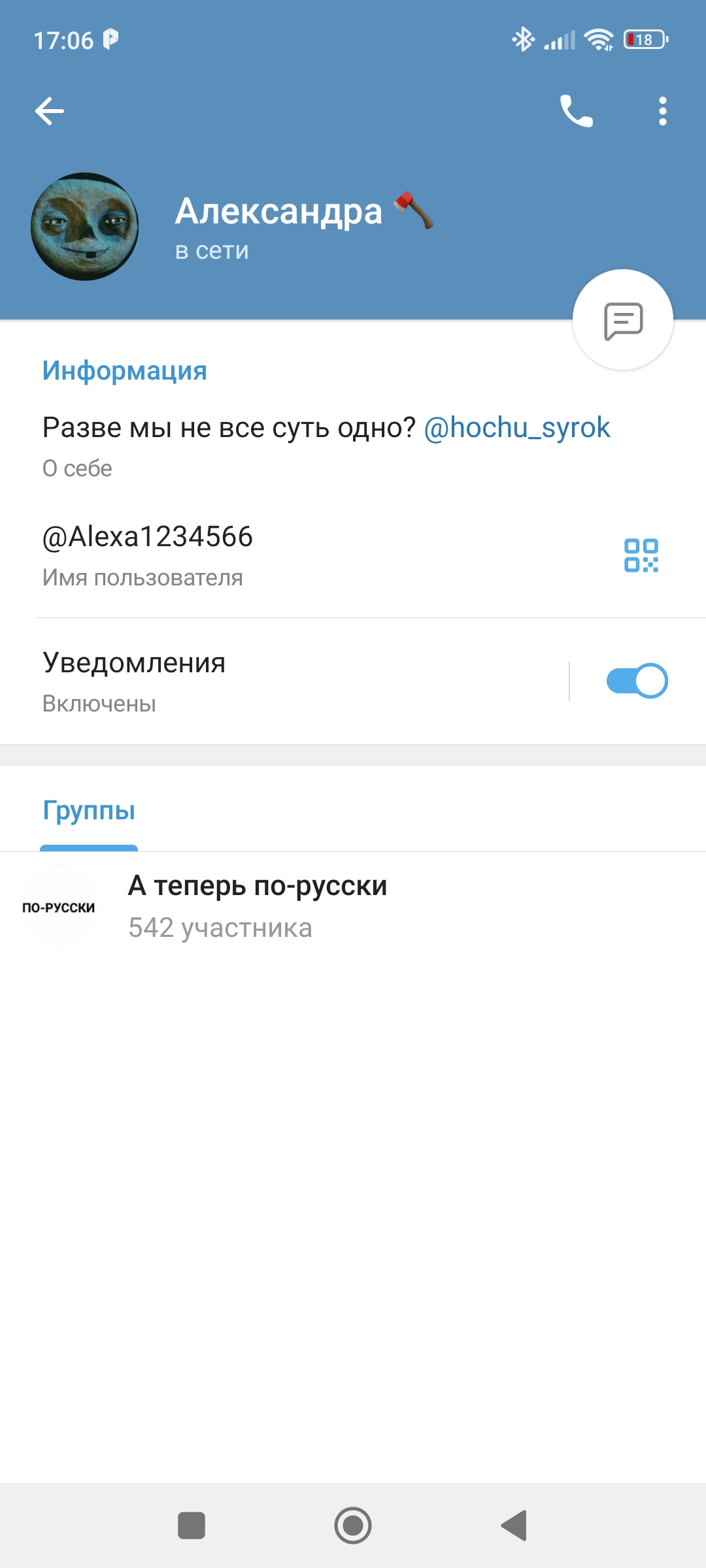The width and height of the screenshot is (706, 1568).
Task: Open recent apps from navigation bar
Action: (x=192, y=1526)
